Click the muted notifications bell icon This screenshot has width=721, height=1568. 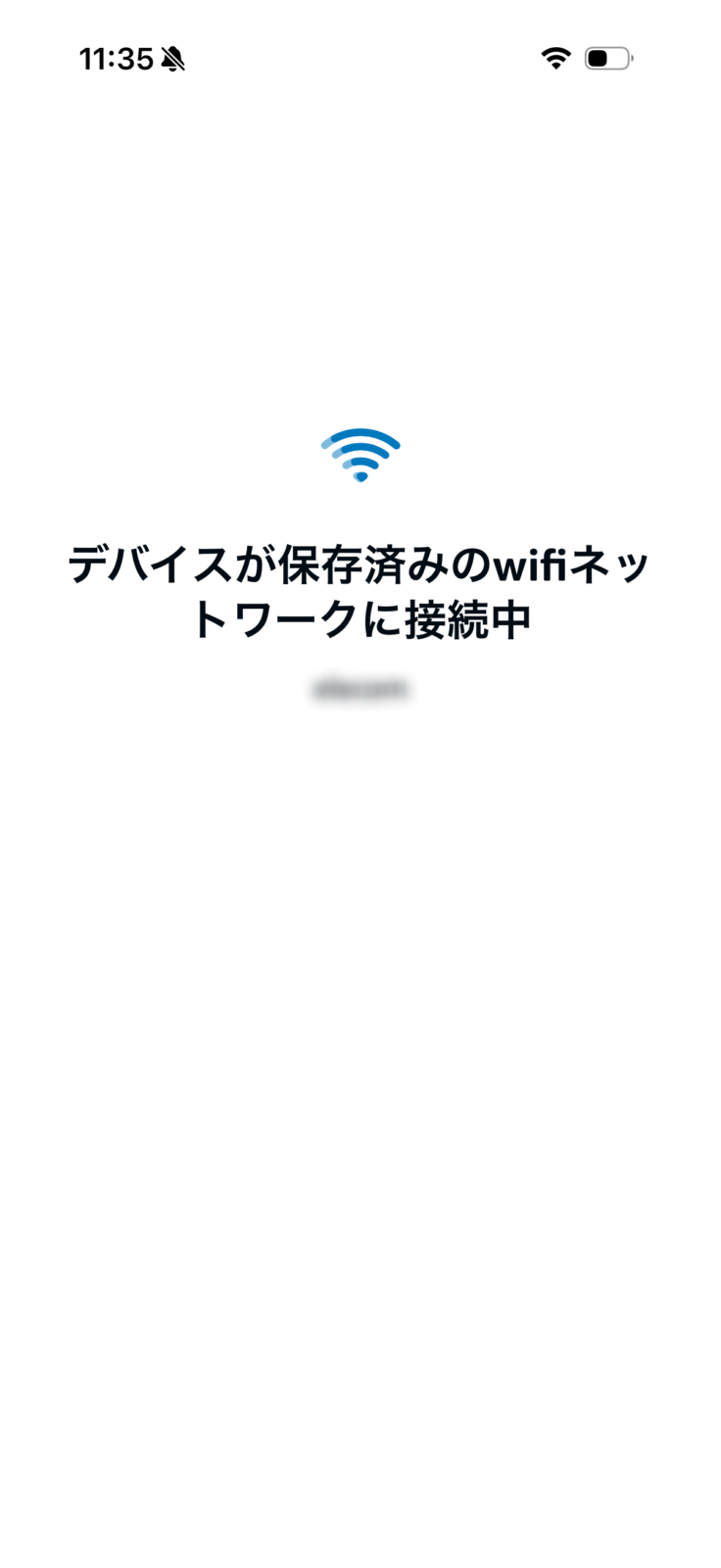click(x=171, y=59)
